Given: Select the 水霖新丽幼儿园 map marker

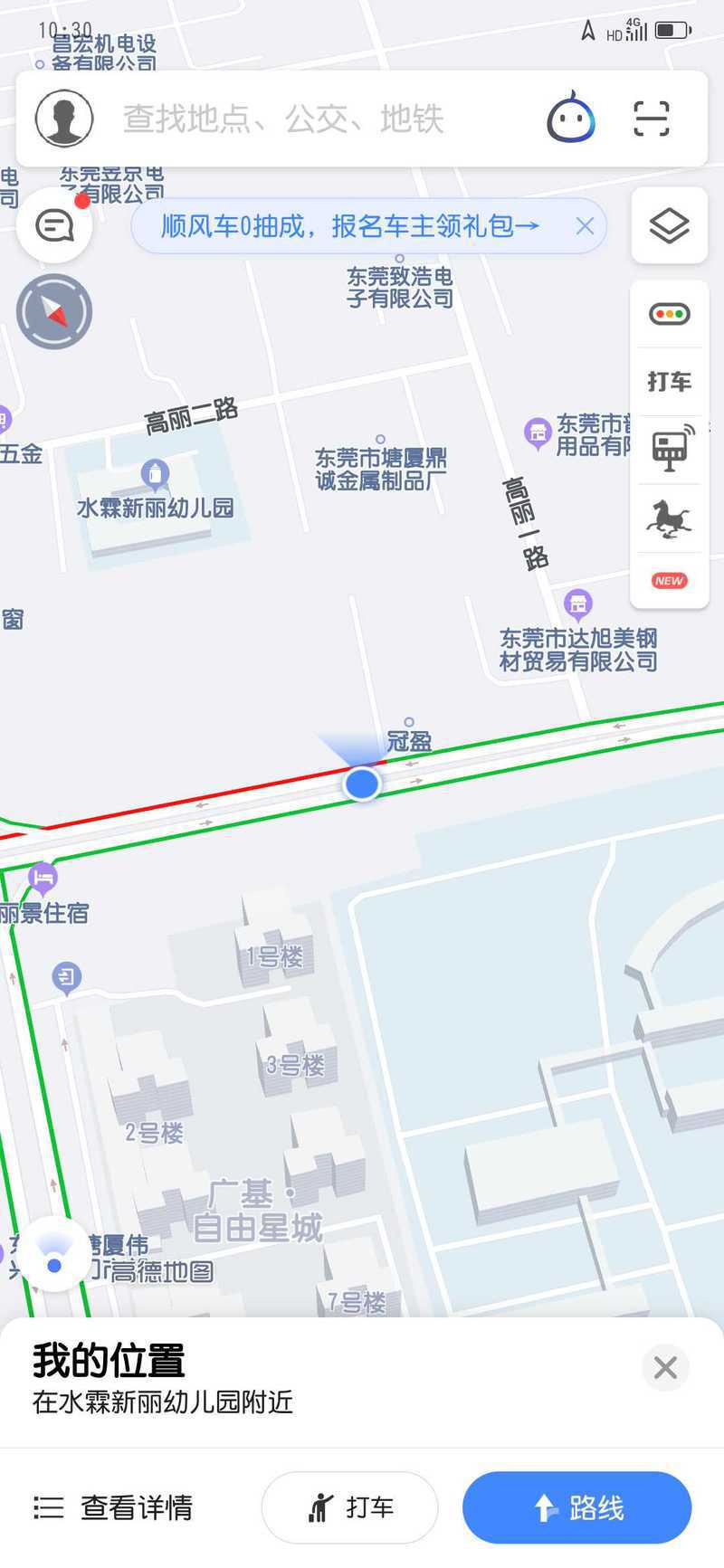Looking at the screenshot, I should click(155, 473).
